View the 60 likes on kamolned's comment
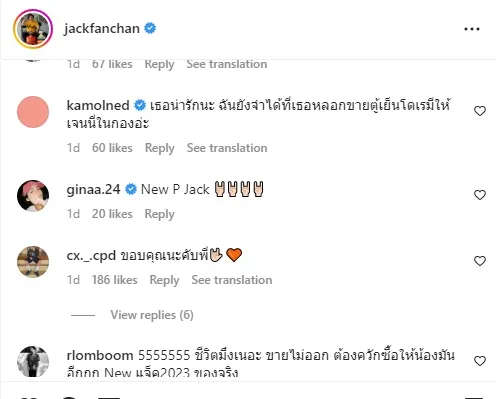This screenshot has width=496, height=399. [112, 148]
